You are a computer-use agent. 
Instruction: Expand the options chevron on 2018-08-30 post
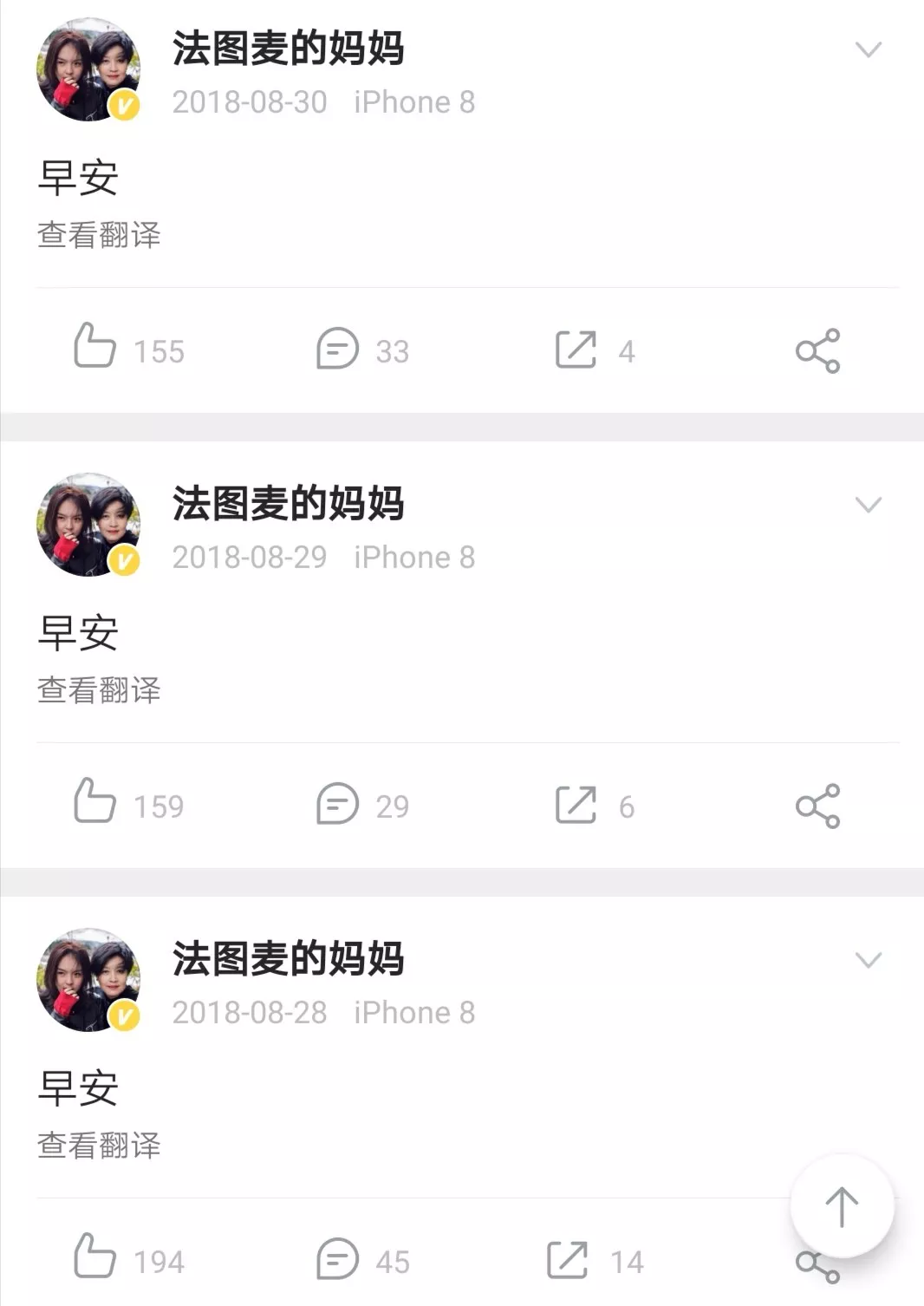[868, 49]
